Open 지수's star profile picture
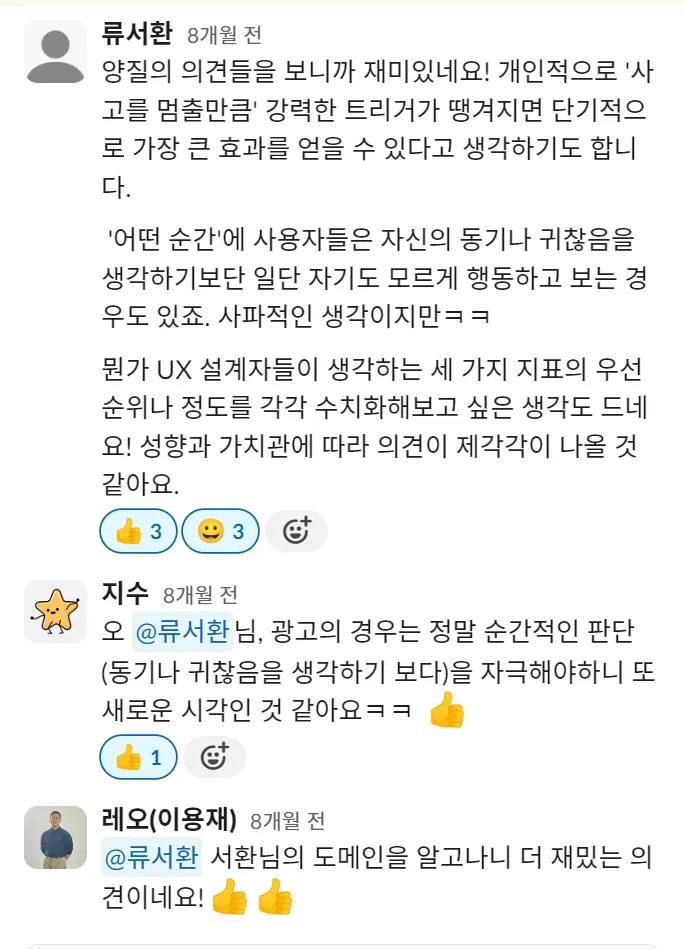 coord(56,611)
